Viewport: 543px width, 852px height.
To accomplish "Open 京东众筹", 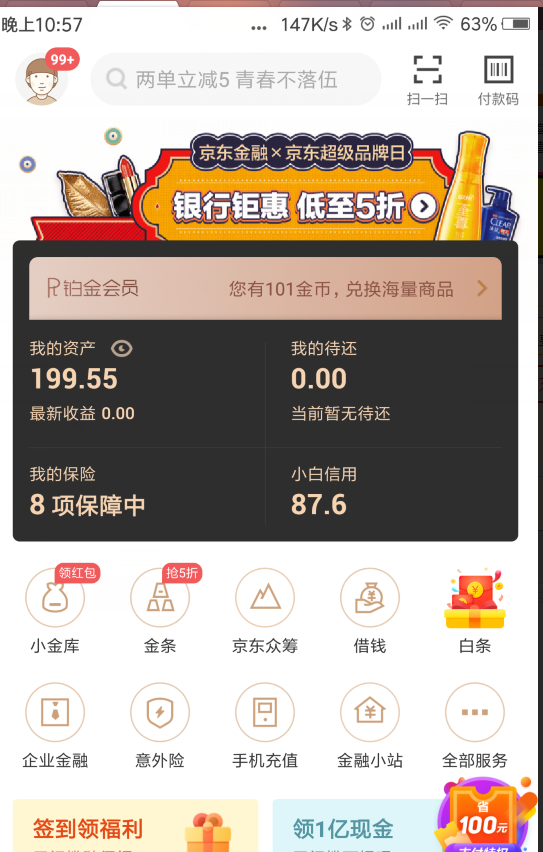I will (265, 611).
